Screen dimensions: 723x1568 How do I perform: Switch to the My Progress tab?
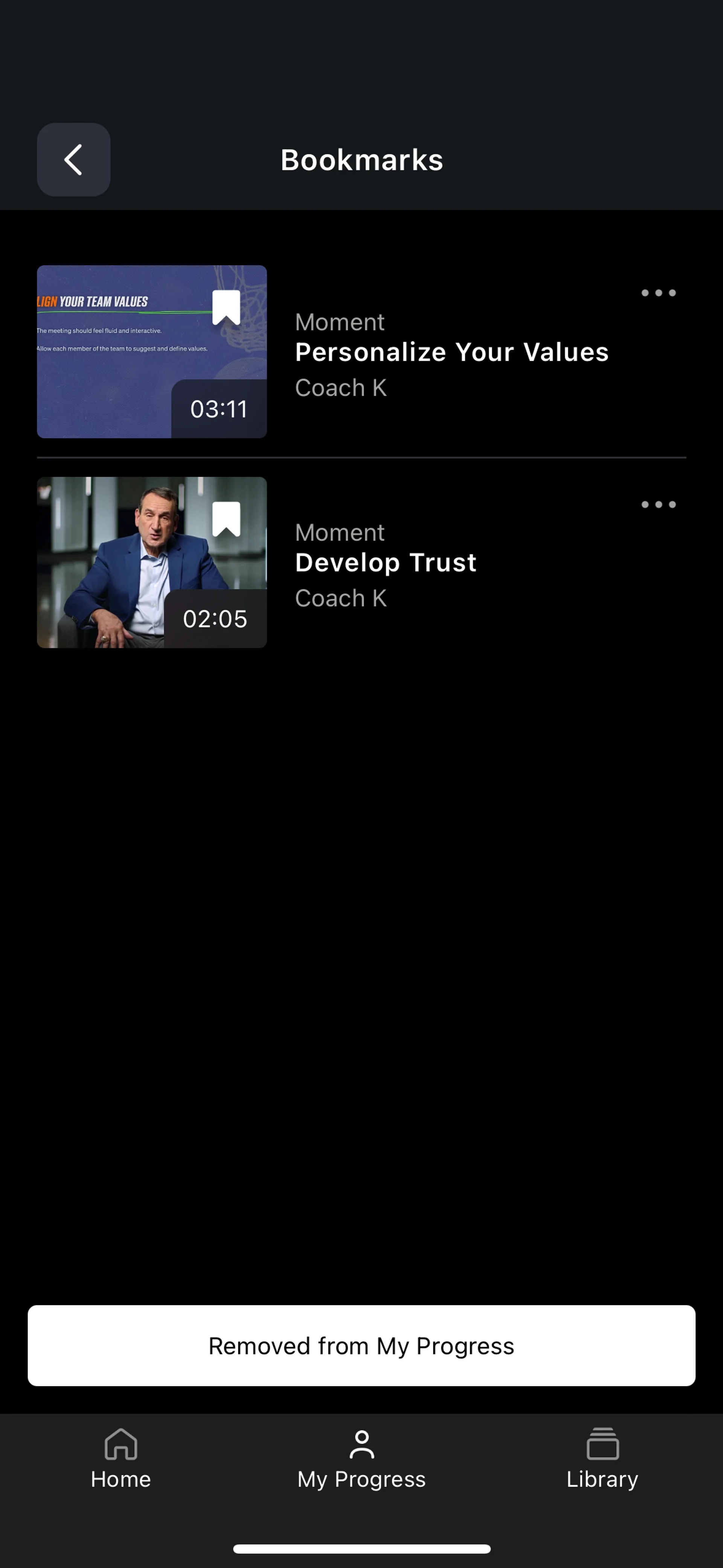coord(361,1458)
